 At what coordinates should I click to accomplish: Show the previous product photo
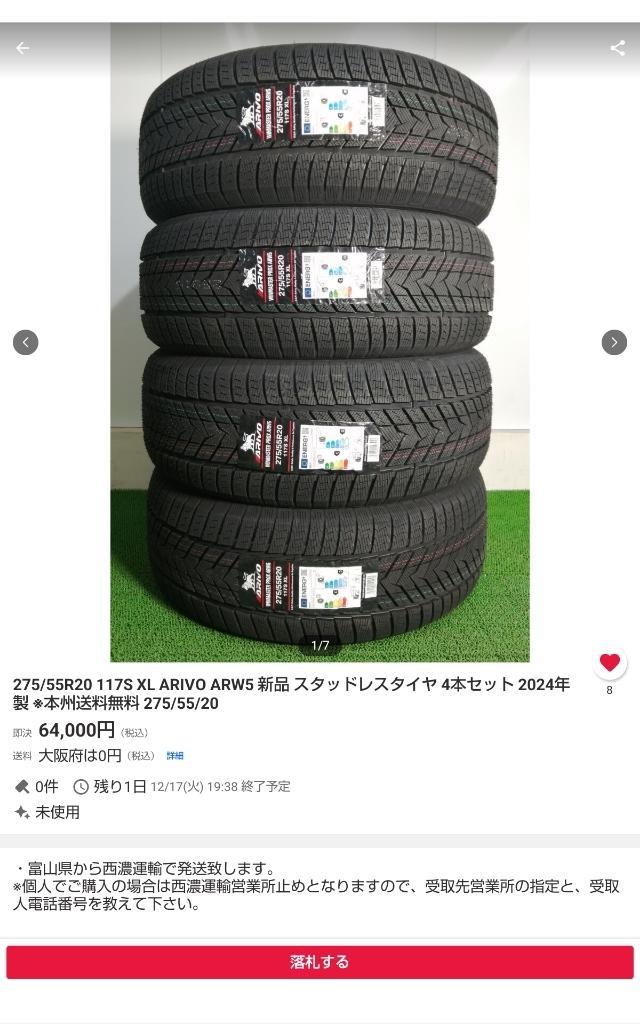click(25, 342)
